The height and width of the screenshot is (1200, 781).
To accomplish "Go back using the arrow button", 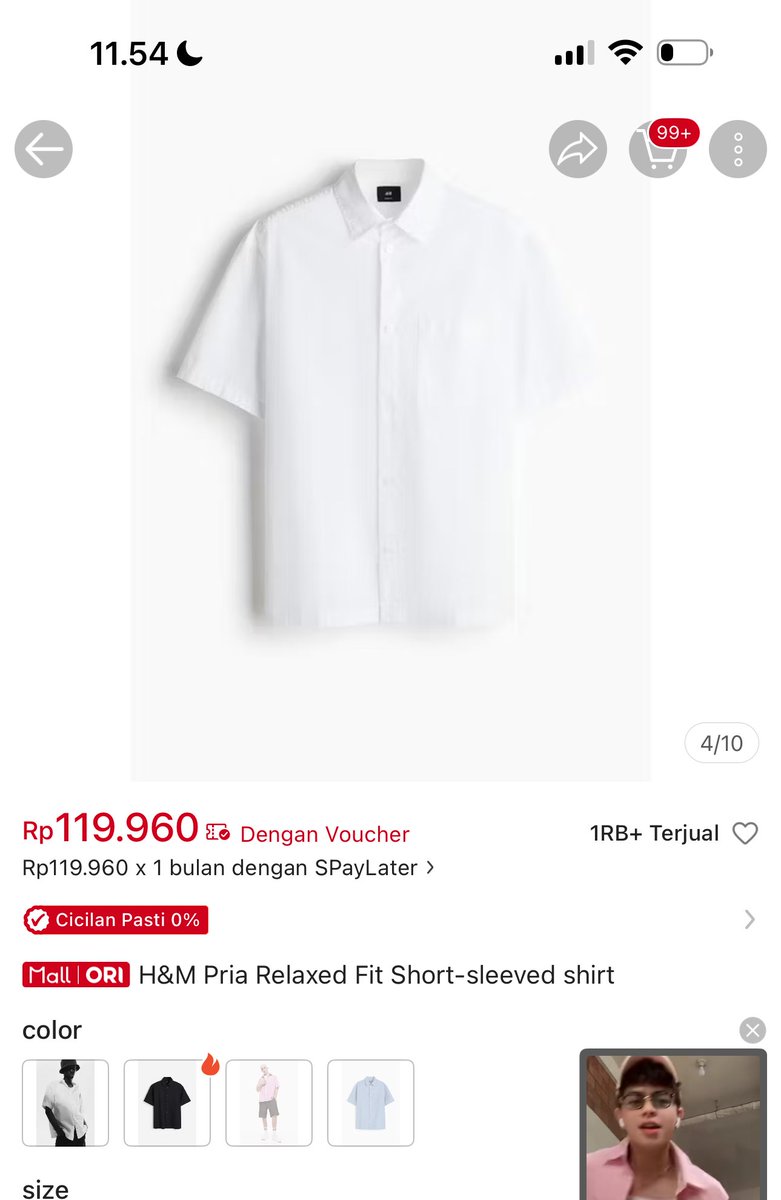I will (43, 150).
